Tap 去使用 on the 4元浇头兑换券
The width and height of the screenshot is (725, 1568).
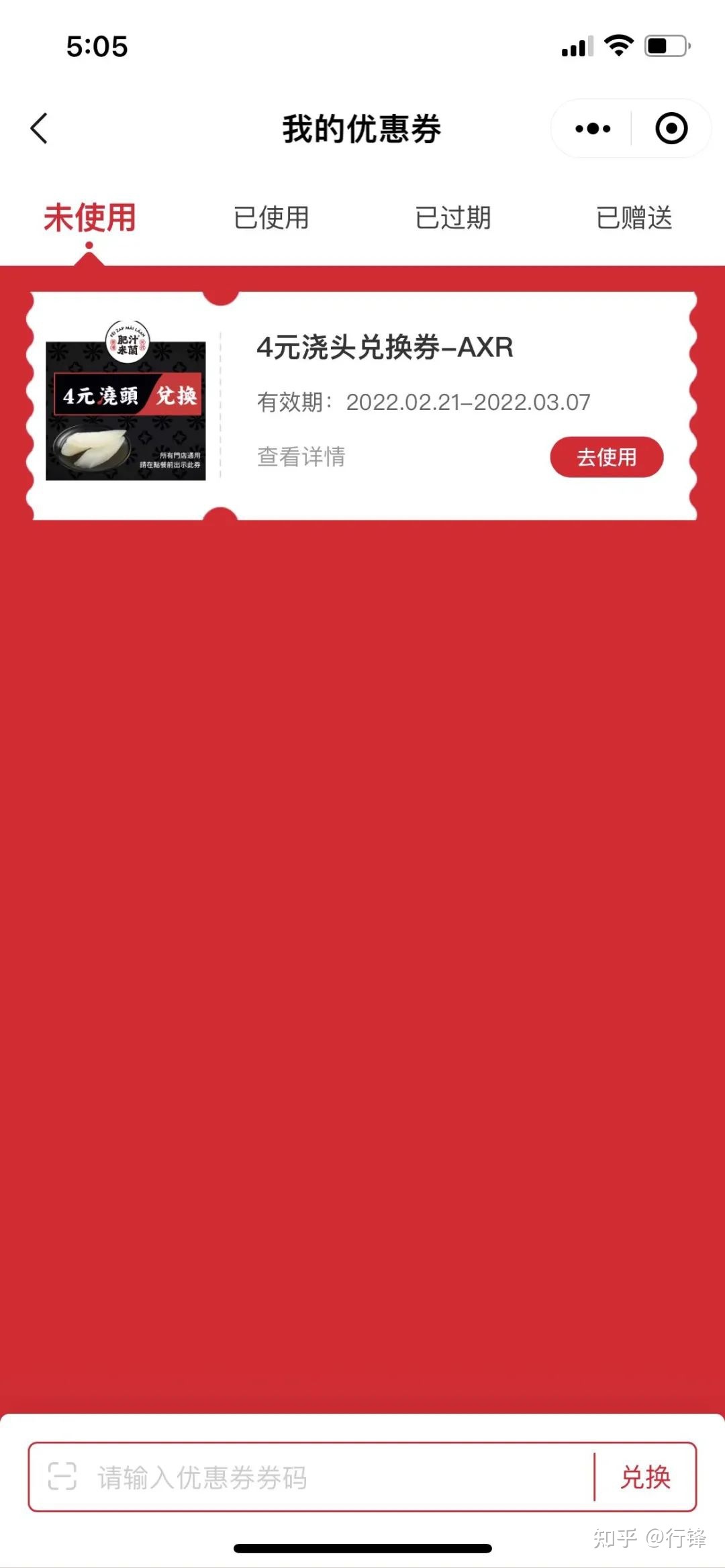(606, 458)
